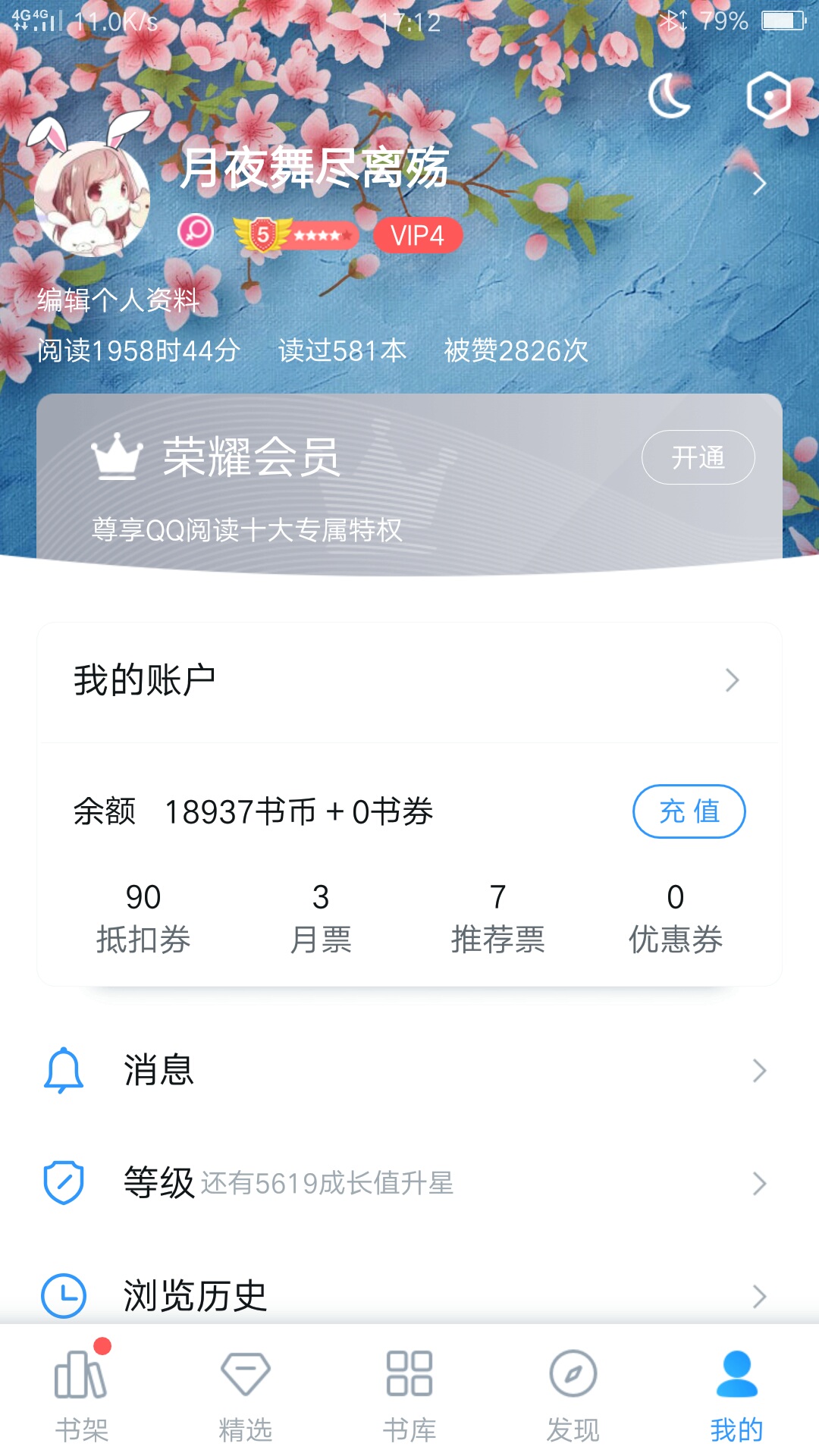819x1456 pixels.
Task: Tap the profile avatar picture
Action: (x=92, y=199)
